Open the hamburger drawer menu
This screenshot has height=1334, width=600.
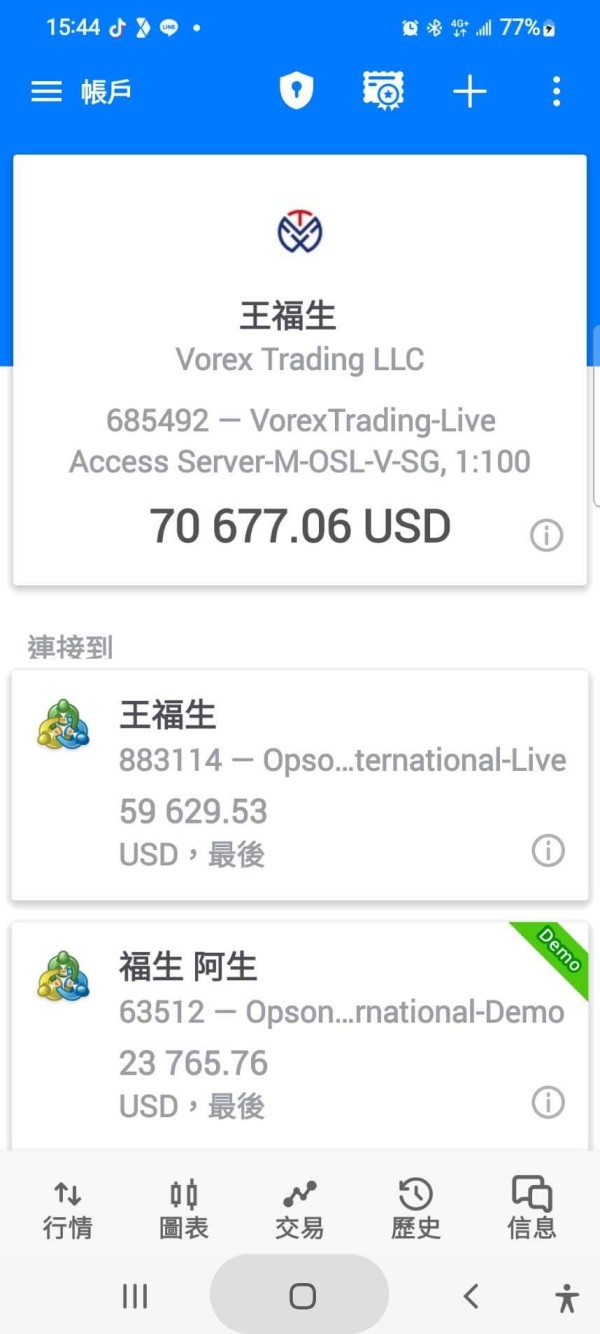point(47,92)
